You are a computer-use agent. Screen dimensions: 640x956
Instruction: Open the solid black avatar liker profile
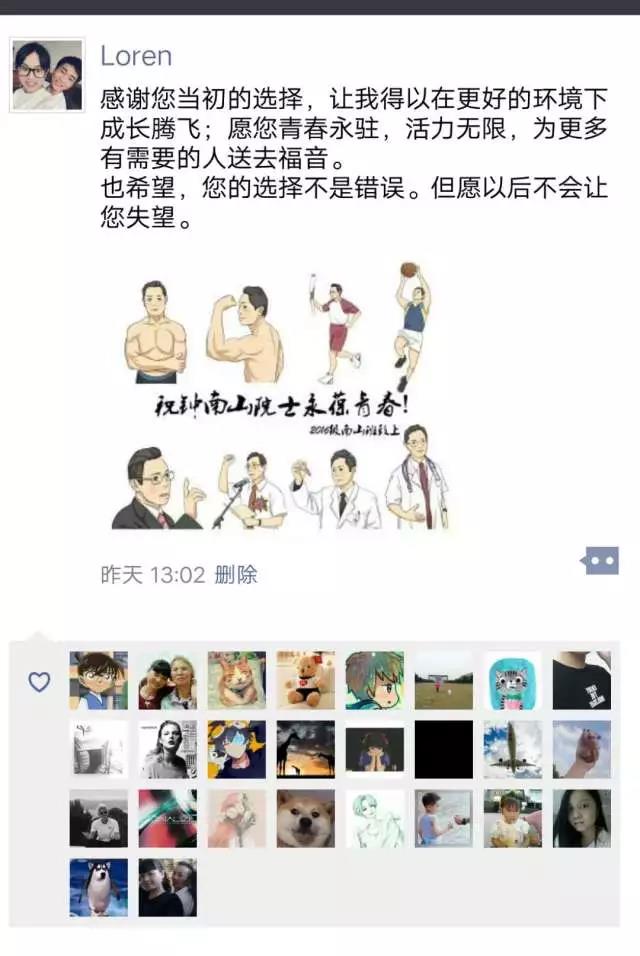point(444,749)
